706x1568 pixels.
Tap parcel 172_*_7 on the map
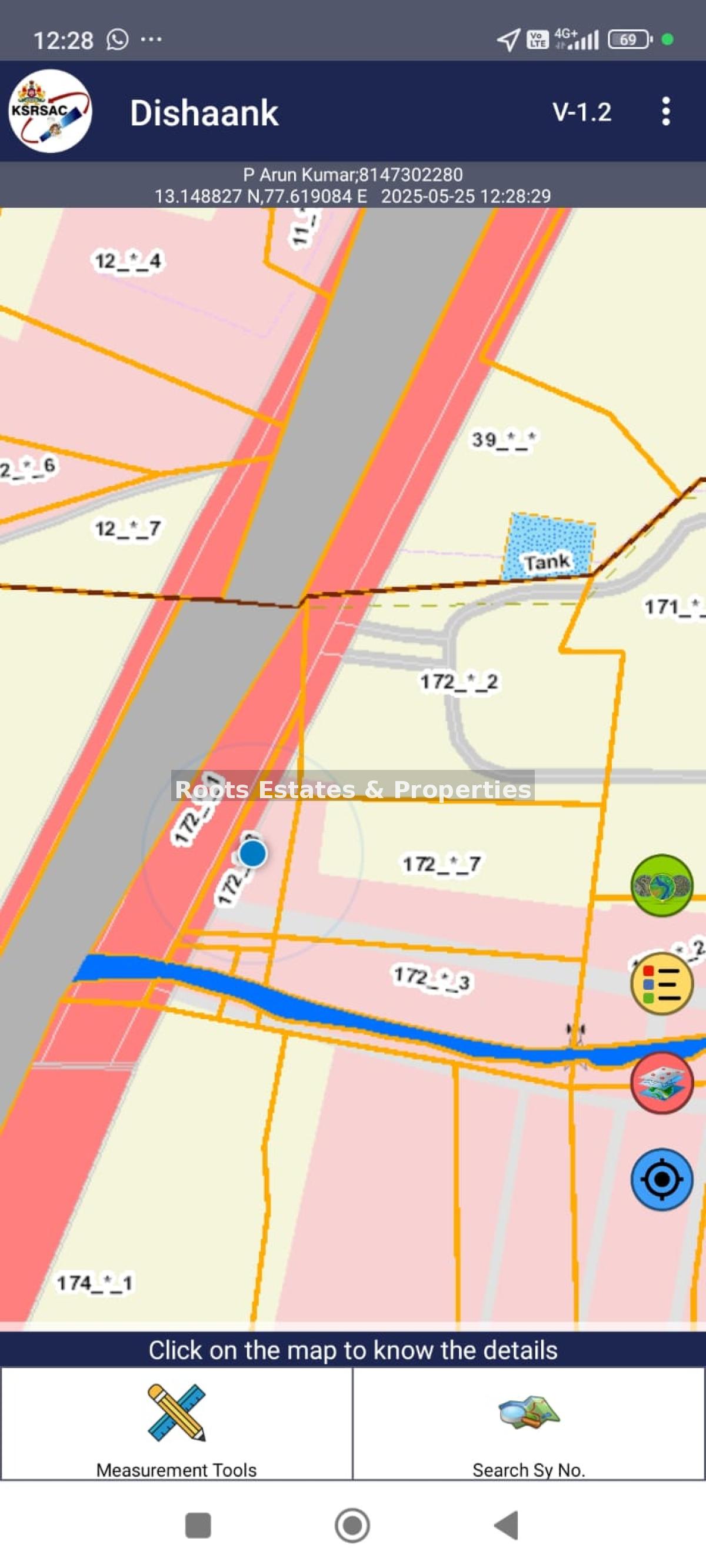(442, 864)
